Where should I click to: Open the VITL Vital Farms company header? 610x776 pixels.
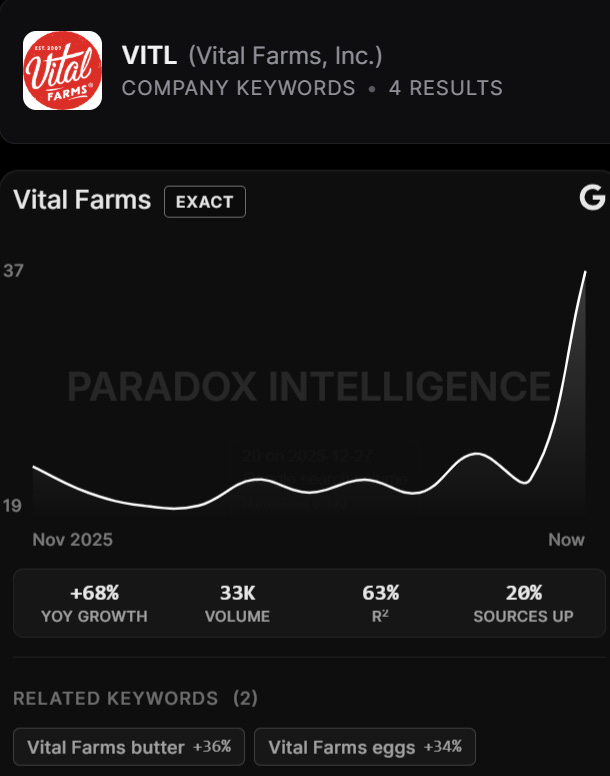(305, 72)
